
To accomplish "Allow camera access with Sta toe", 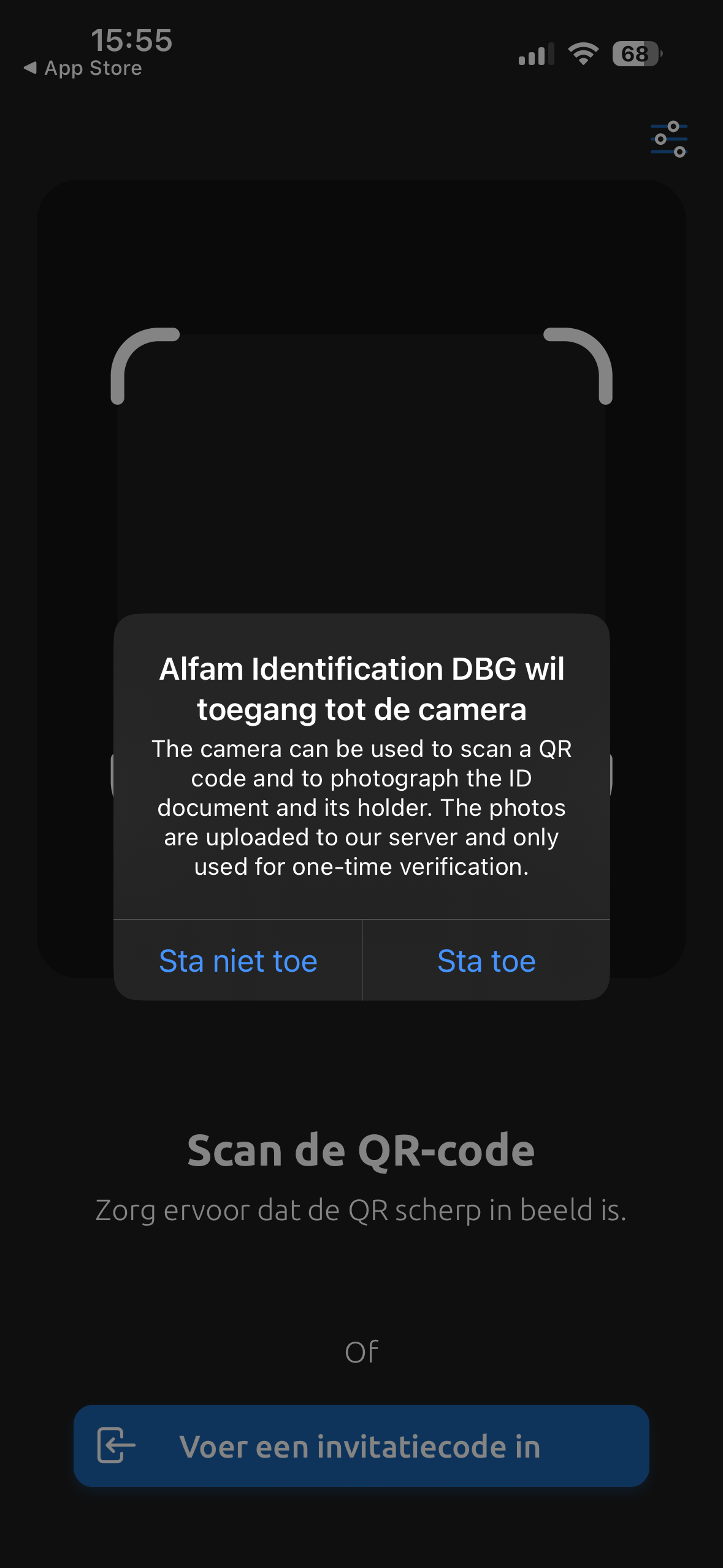I will tap(486, 961).
